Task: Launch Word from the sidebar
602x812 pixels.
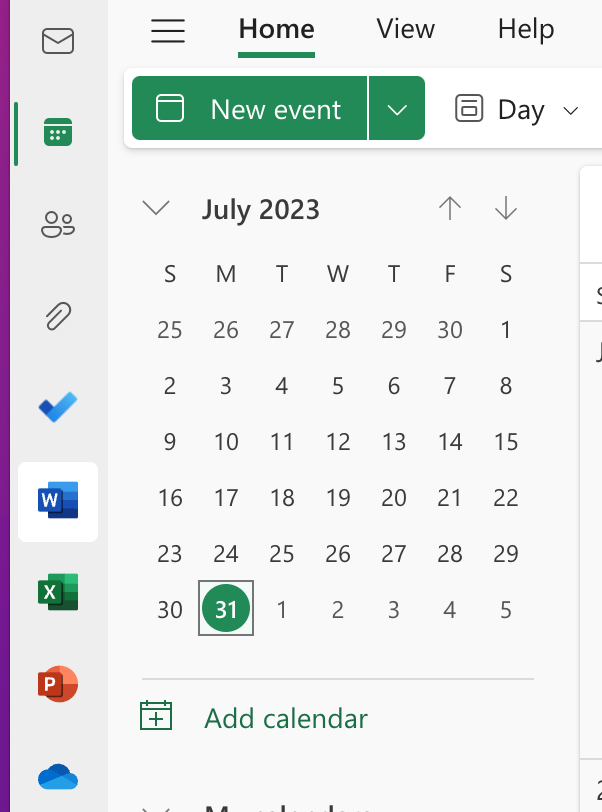Action: [58, 500]
